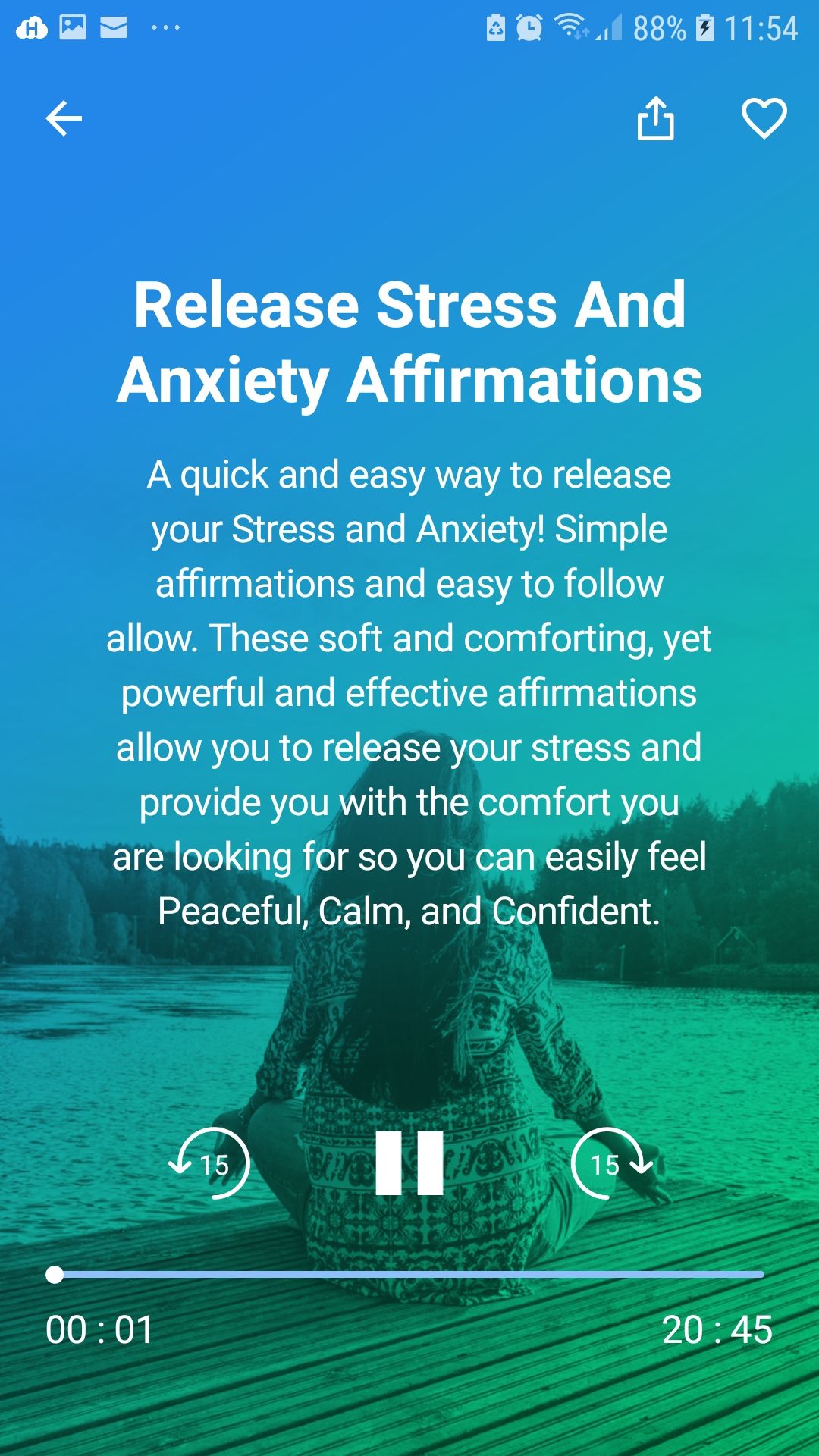Rewind playback 15 seconds

[x=209, y=1163]
